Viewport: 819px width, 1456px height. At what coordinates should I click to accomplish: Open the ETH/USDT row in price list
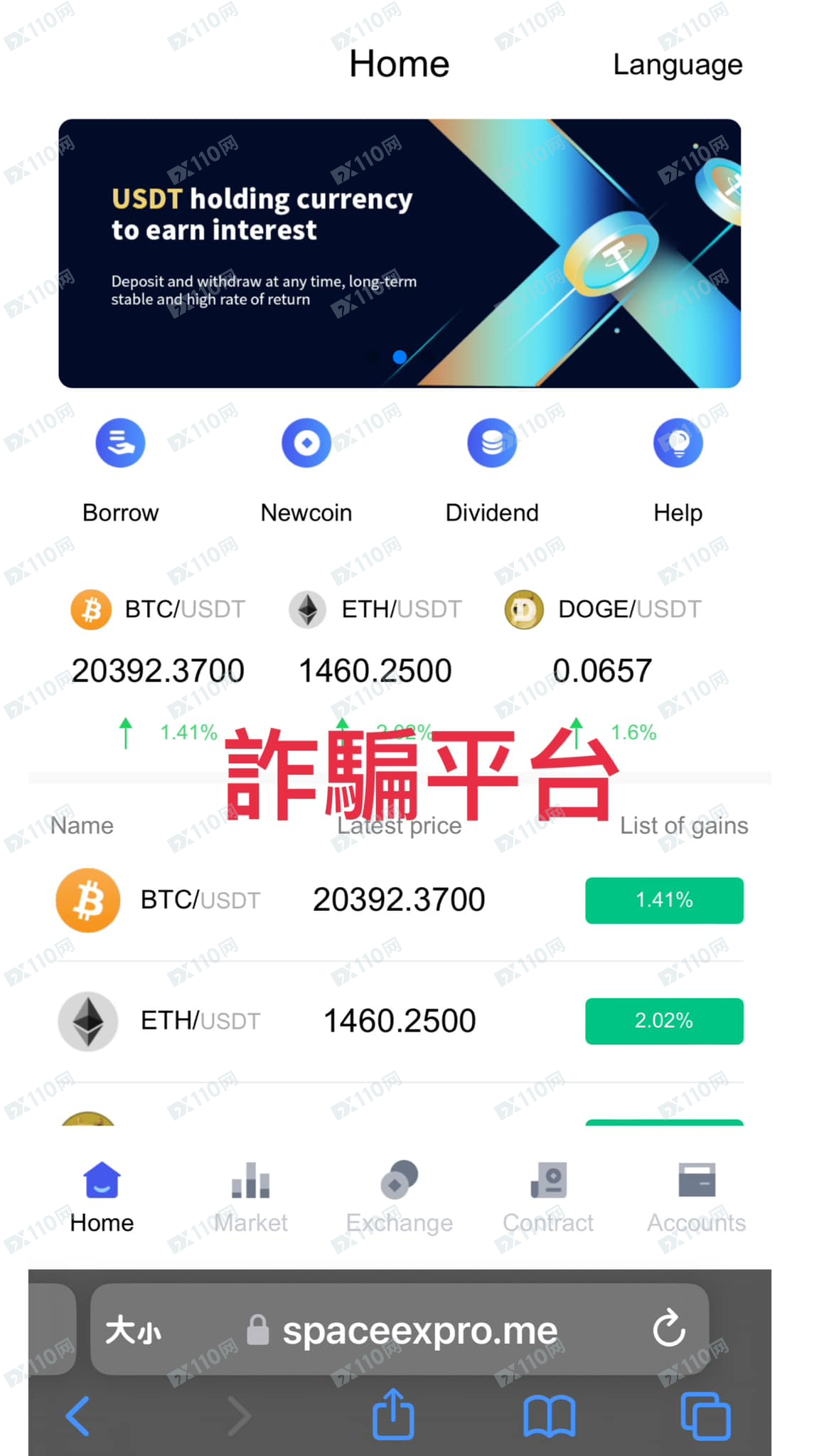pyautogui.click(x=400, y=1022)
